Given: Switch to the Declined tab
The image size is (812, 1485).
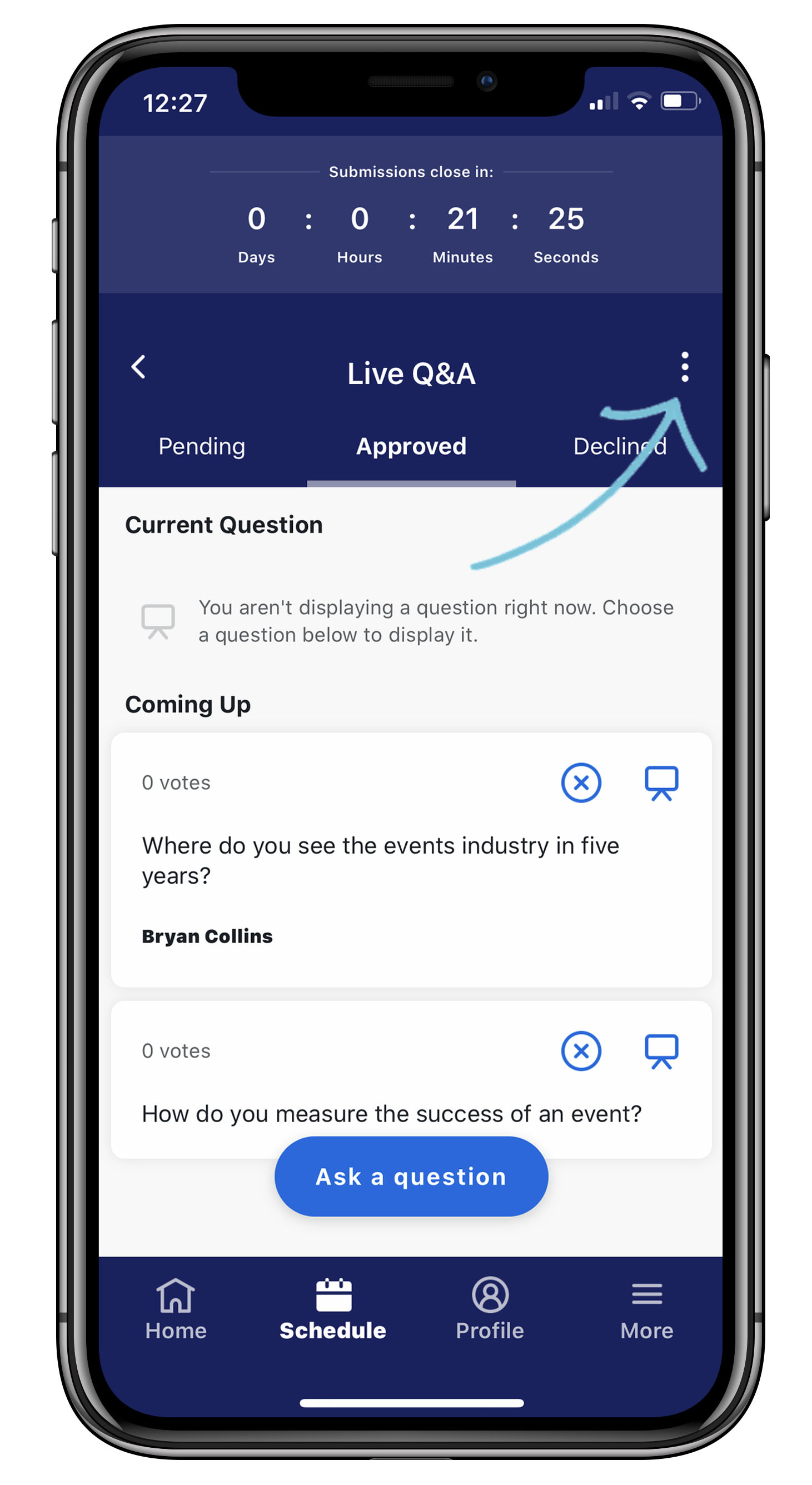Looking at the screenshot, I should click(x=620, y=446).
